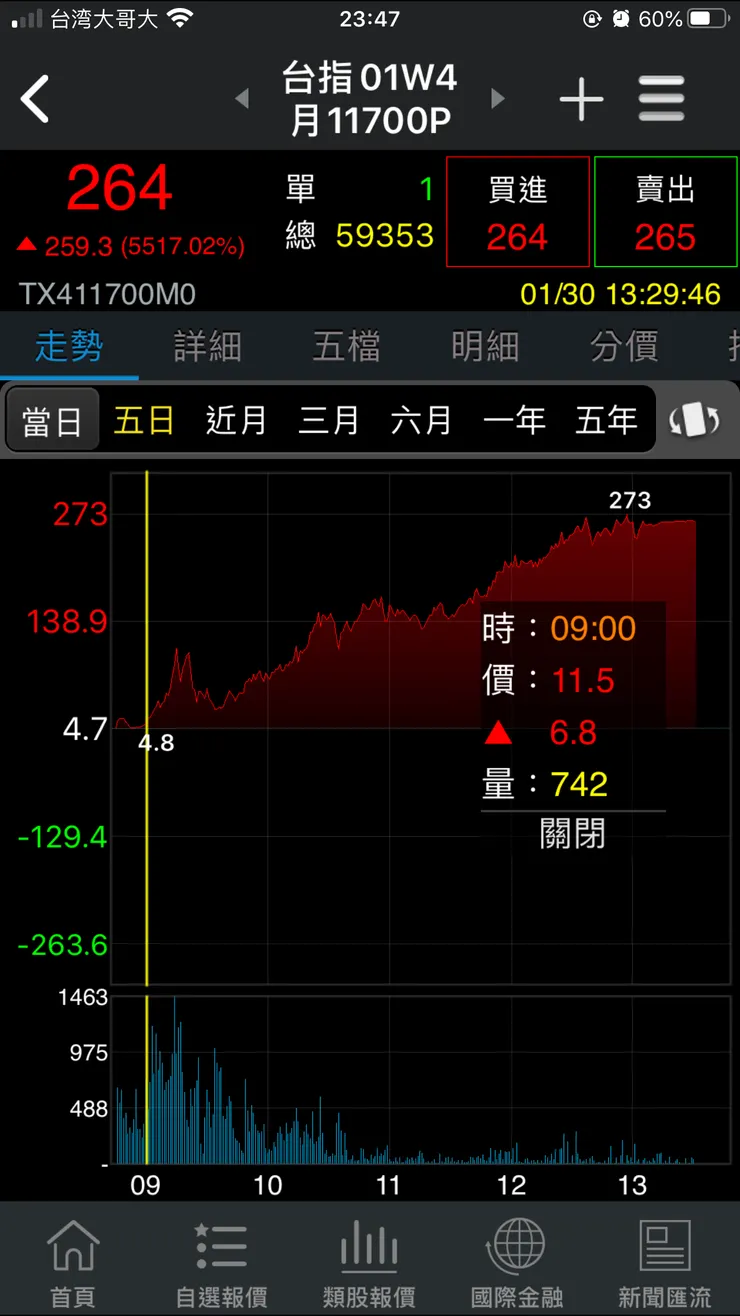Screen dimensions: 740x1316
Task: Open the 五檔 order book tab
Action: (346, 345)
